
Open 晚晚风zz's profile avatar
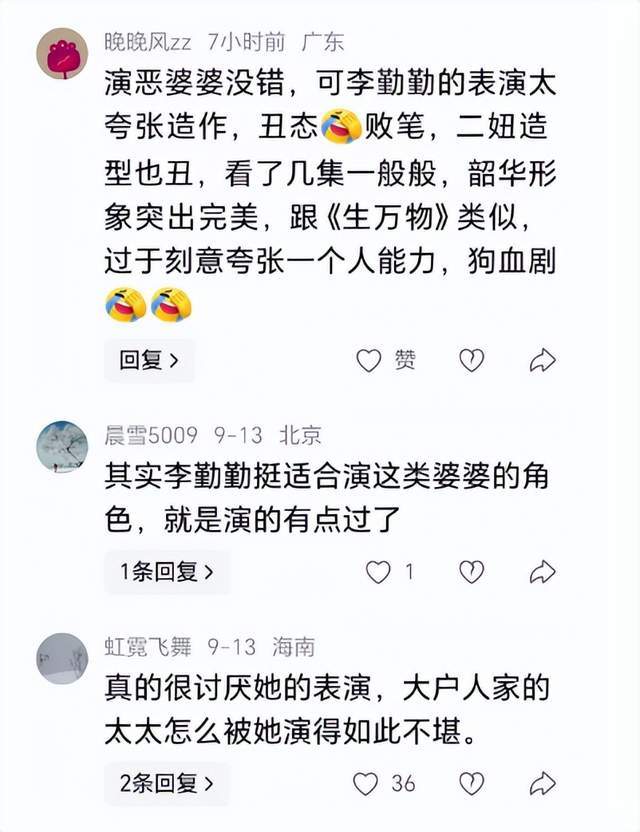pos(62,53)
